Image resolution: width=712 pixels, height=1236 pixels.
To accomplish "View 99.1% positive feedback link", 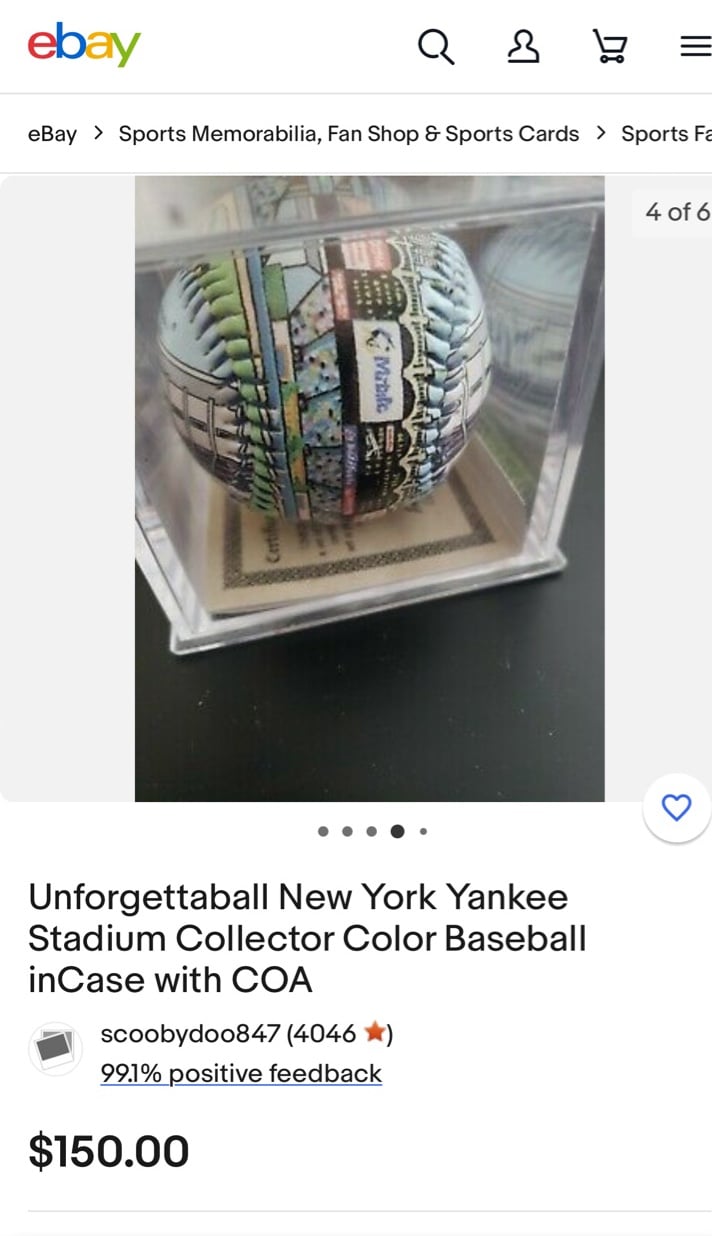I will (x=241, y=1073).
